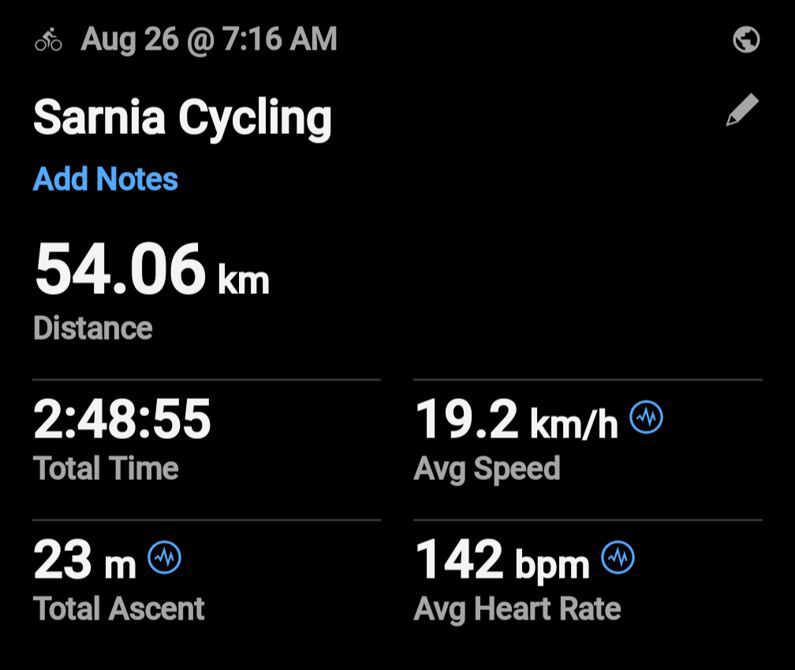Open the chart icon next to Avg Speed
The height and width of the screenshot is (670, 795).
point(646,417)
